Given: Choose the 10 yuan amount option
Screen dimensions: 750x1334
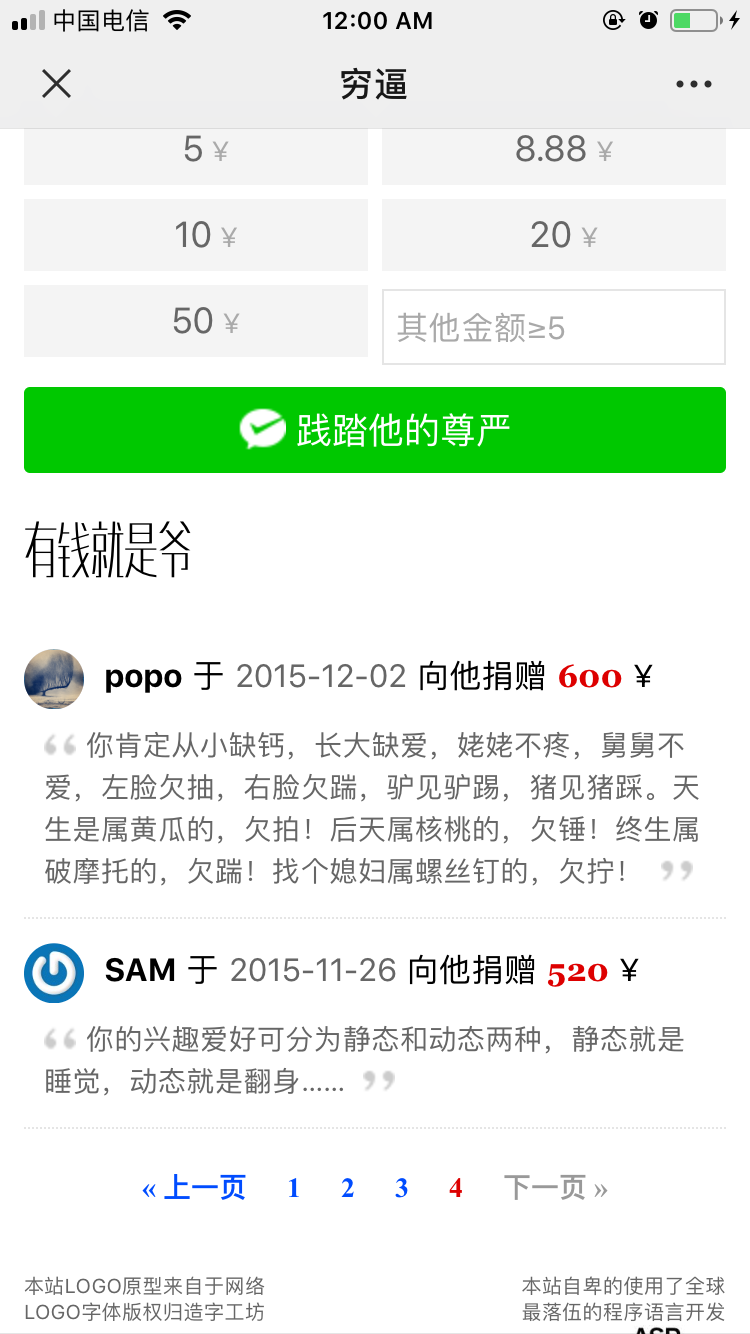Looking at the screenshot, I should coord(195,235).
